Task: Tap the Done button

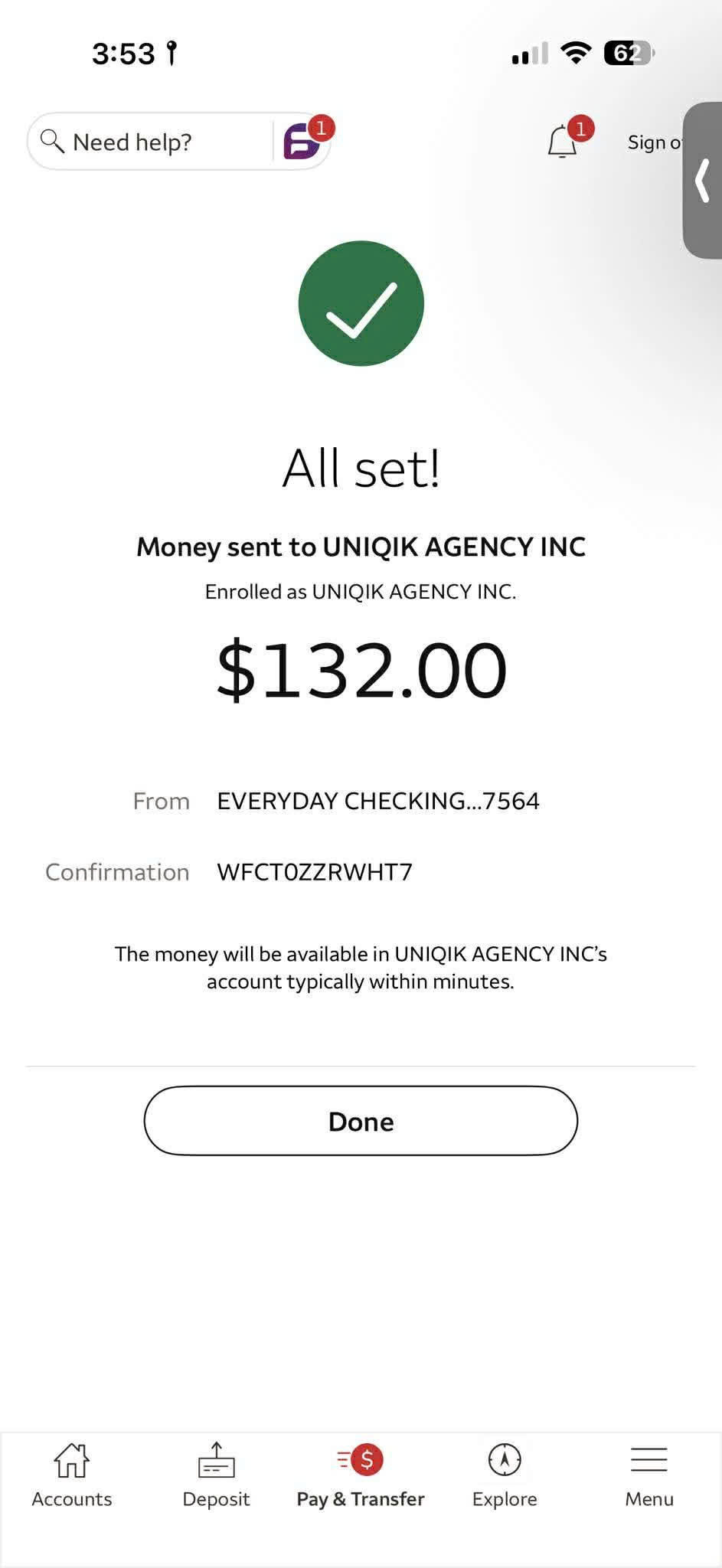Action: (361, 1121)
